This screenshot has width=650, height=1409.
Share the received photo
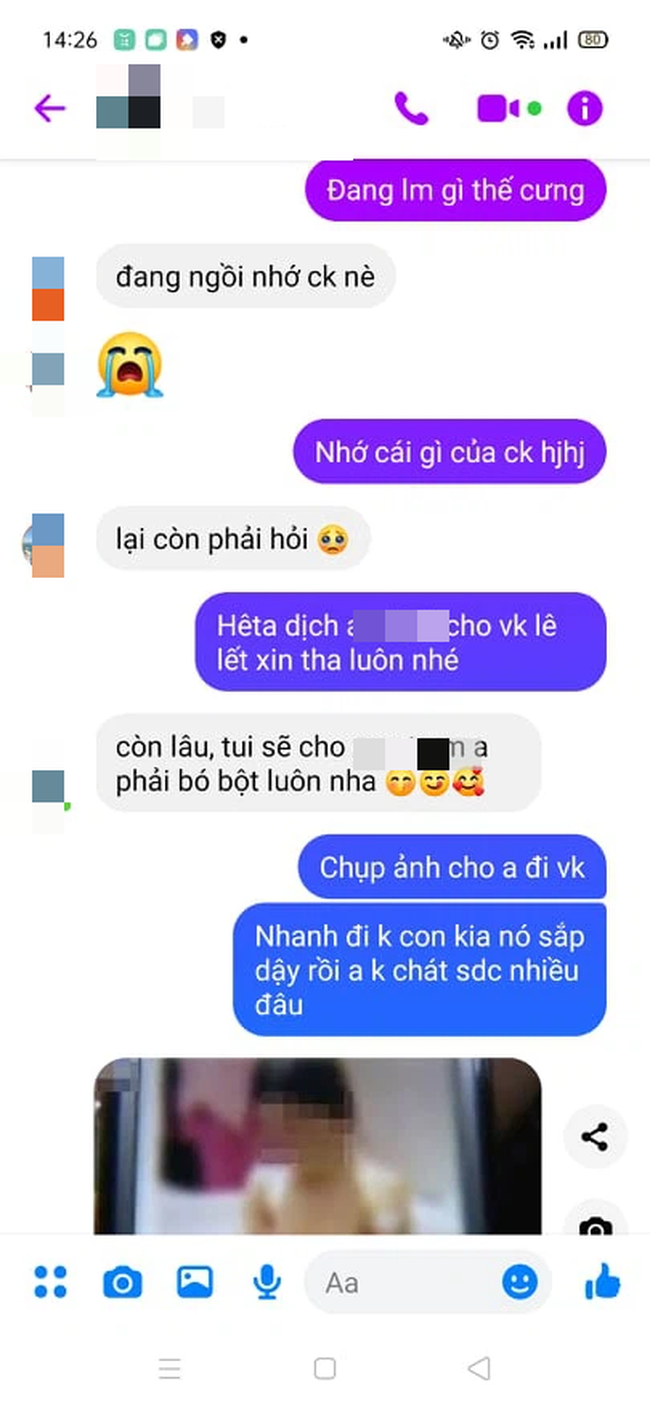pos(595,1137)
